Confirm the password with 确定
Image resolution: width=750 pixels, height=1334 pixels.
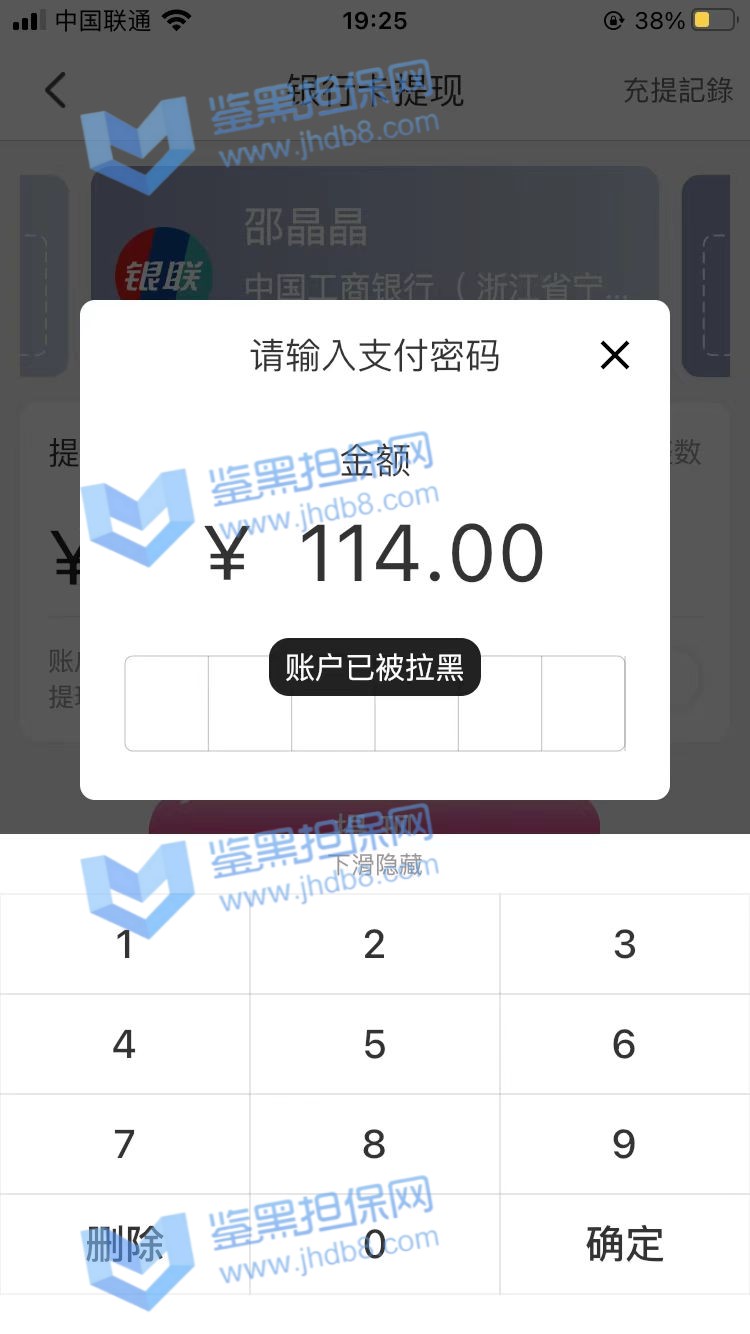pos(625,1244)
